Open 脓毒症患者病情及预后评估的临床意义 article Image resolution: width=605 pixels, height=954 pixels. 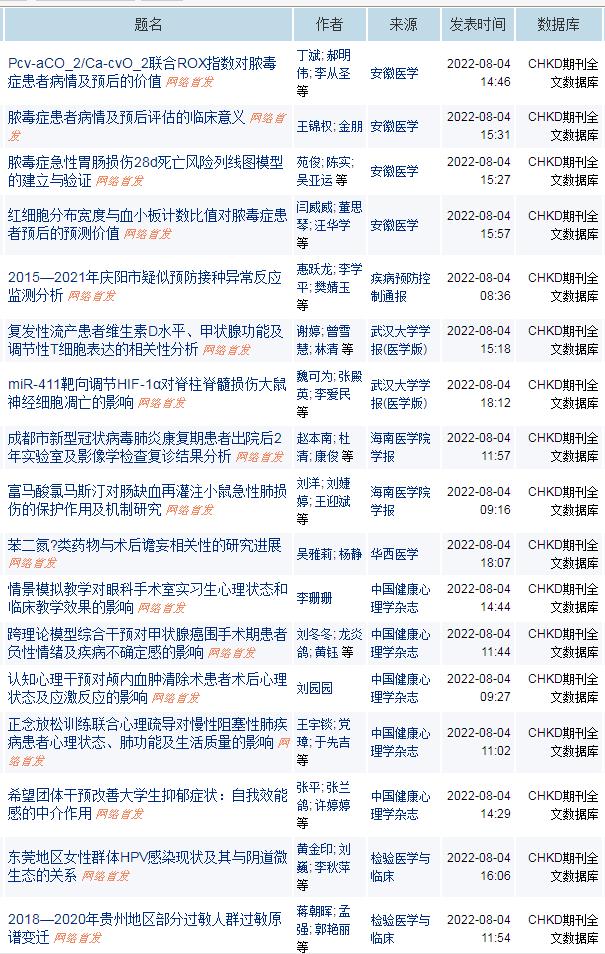(126, 118)
